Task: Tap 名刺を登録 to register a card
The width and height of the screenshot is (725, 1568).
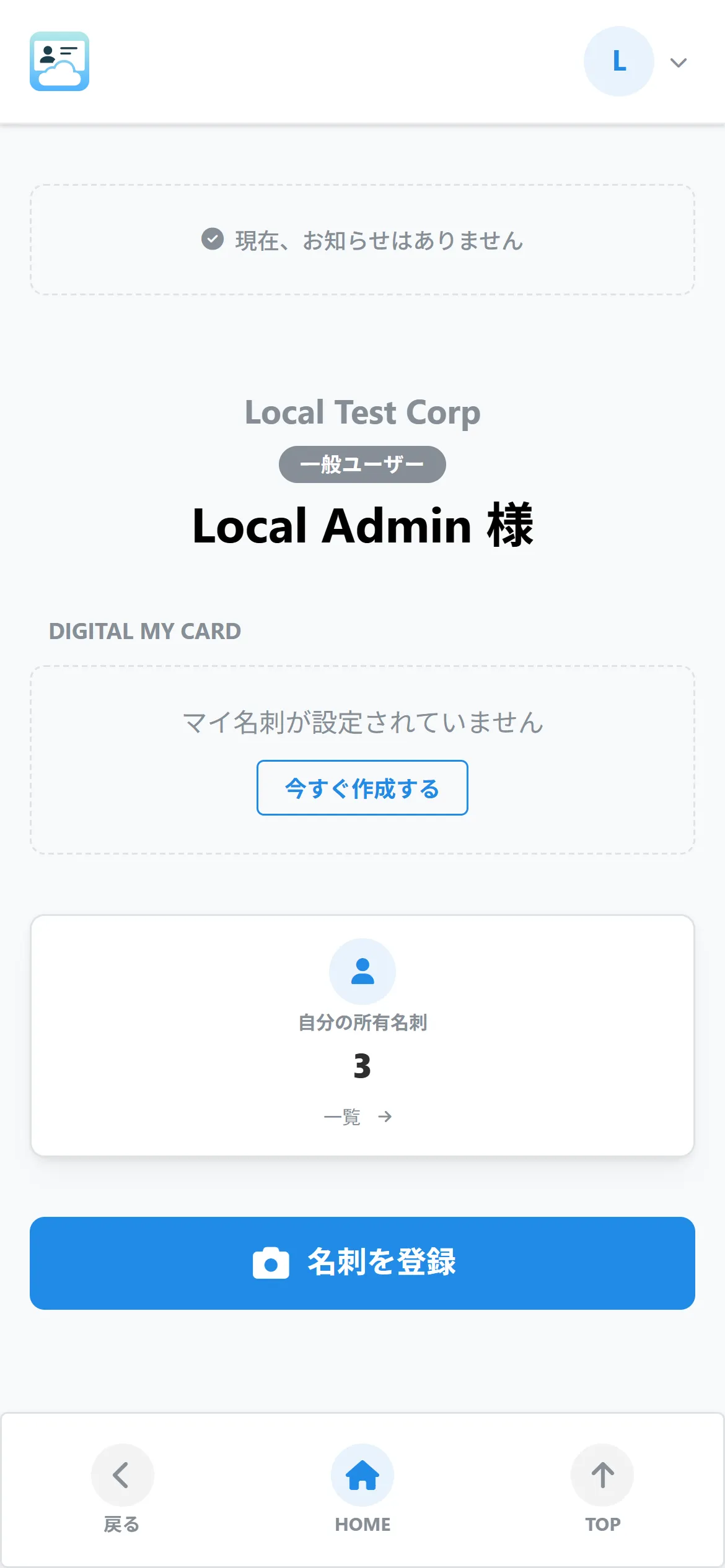Action: tap(362, 1263)
